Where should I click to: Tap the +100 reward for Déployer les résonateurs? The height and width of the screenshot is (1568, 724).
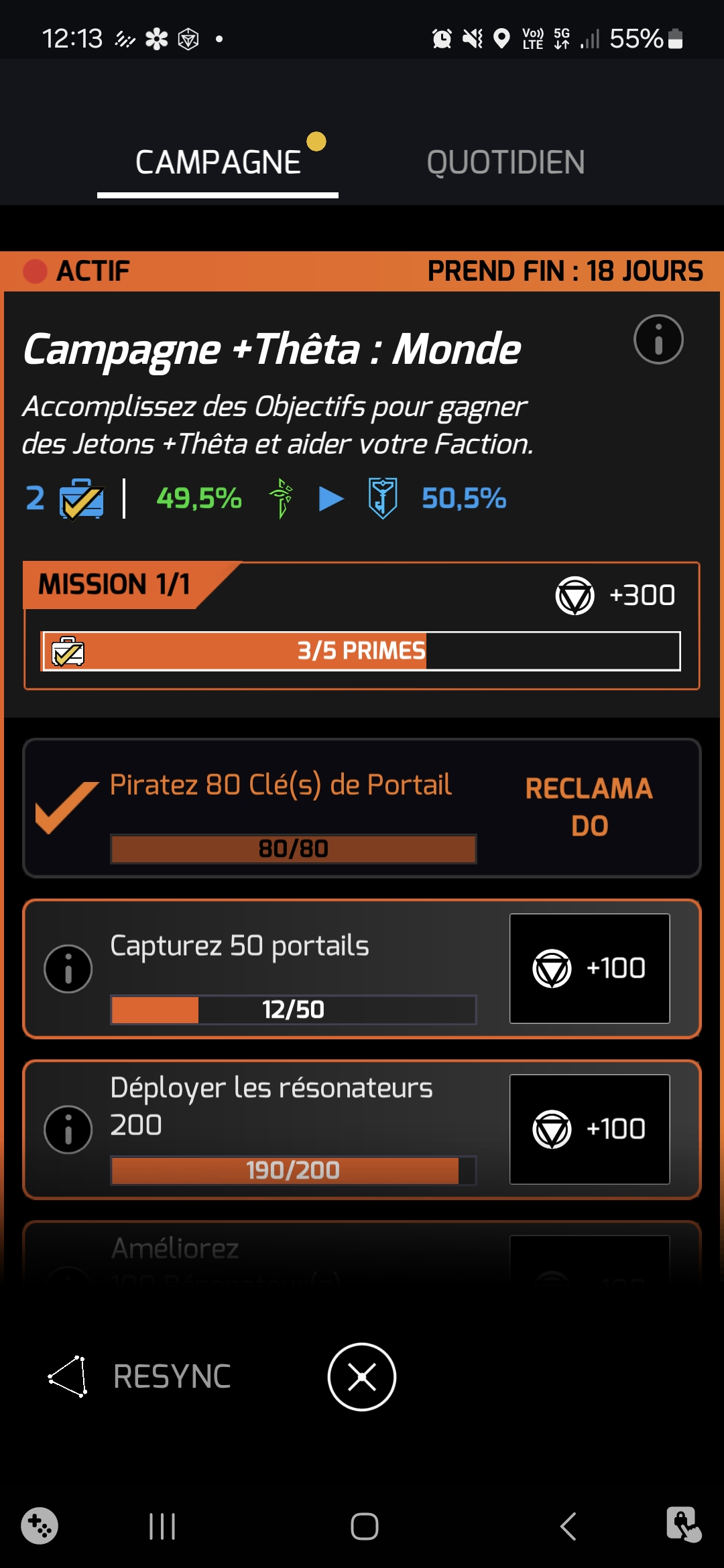click(589, 1129)
